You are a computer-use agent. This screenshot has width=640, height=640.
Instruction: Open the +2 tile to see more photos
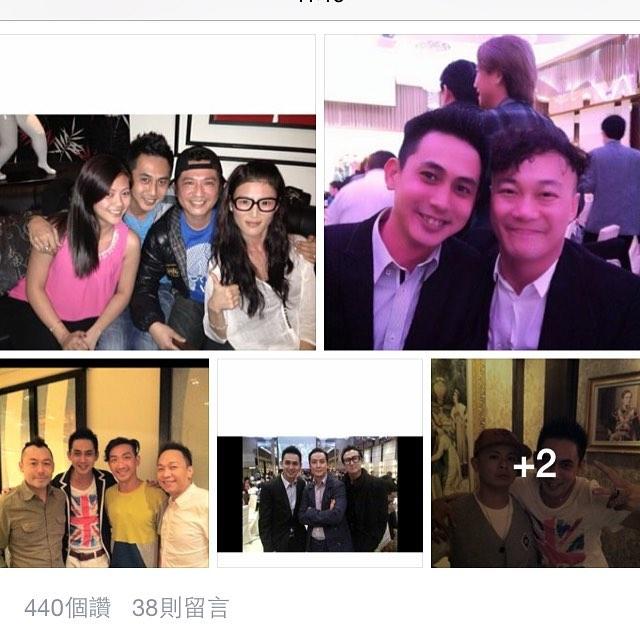535,463
